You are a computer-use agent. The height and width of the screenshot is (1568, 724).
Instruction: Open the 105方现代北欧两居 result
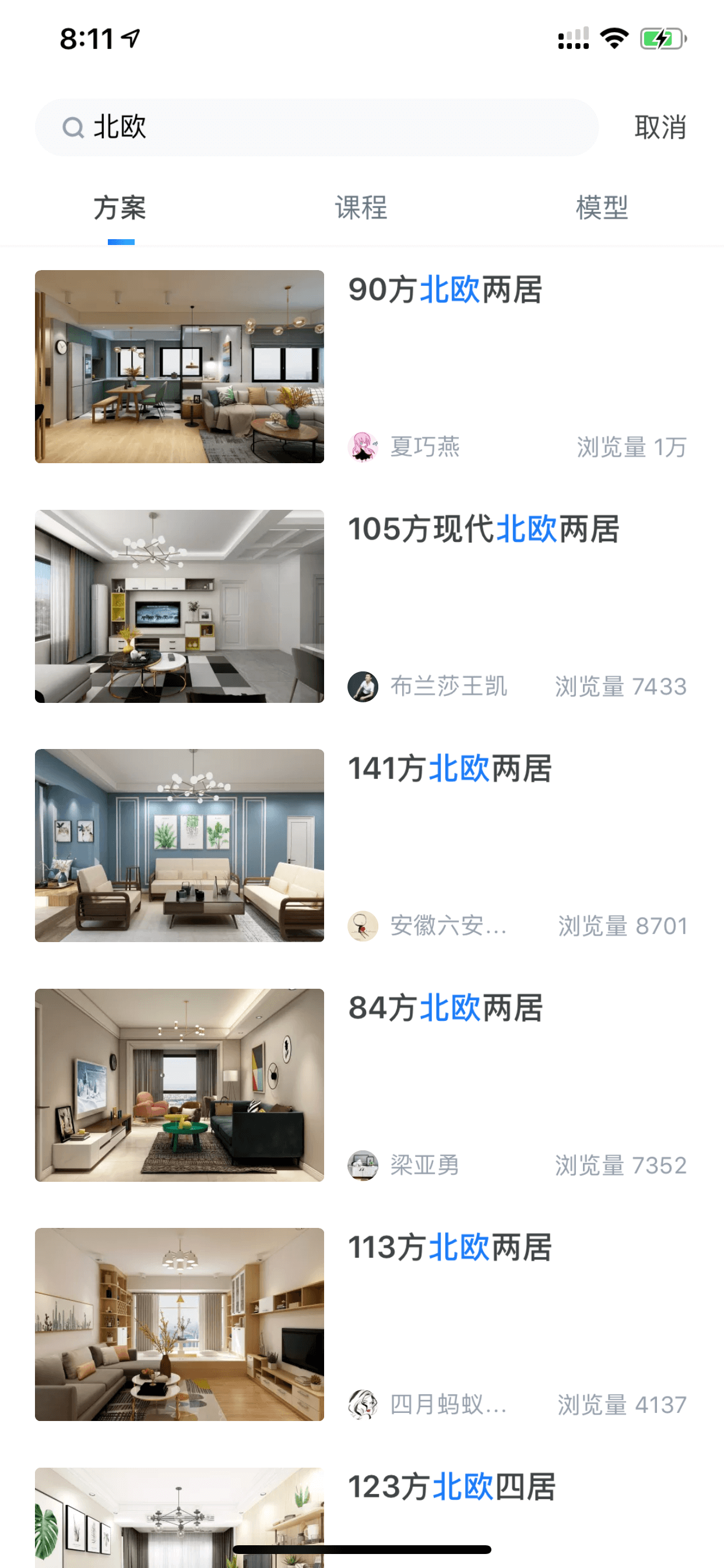[x=361, y=606]
